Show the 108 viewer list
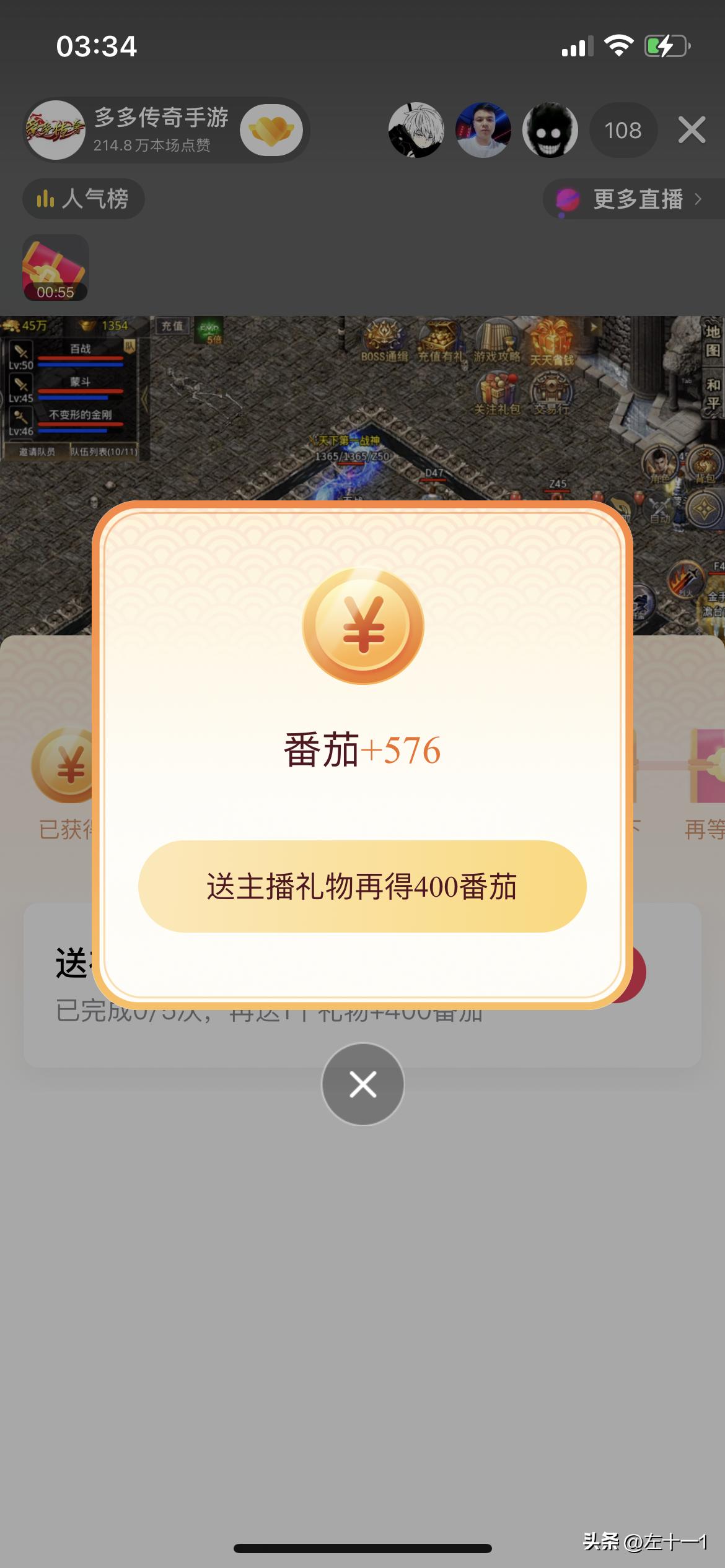The height and width of the screenshot is (1568, 725). click(x=622, y=130)
